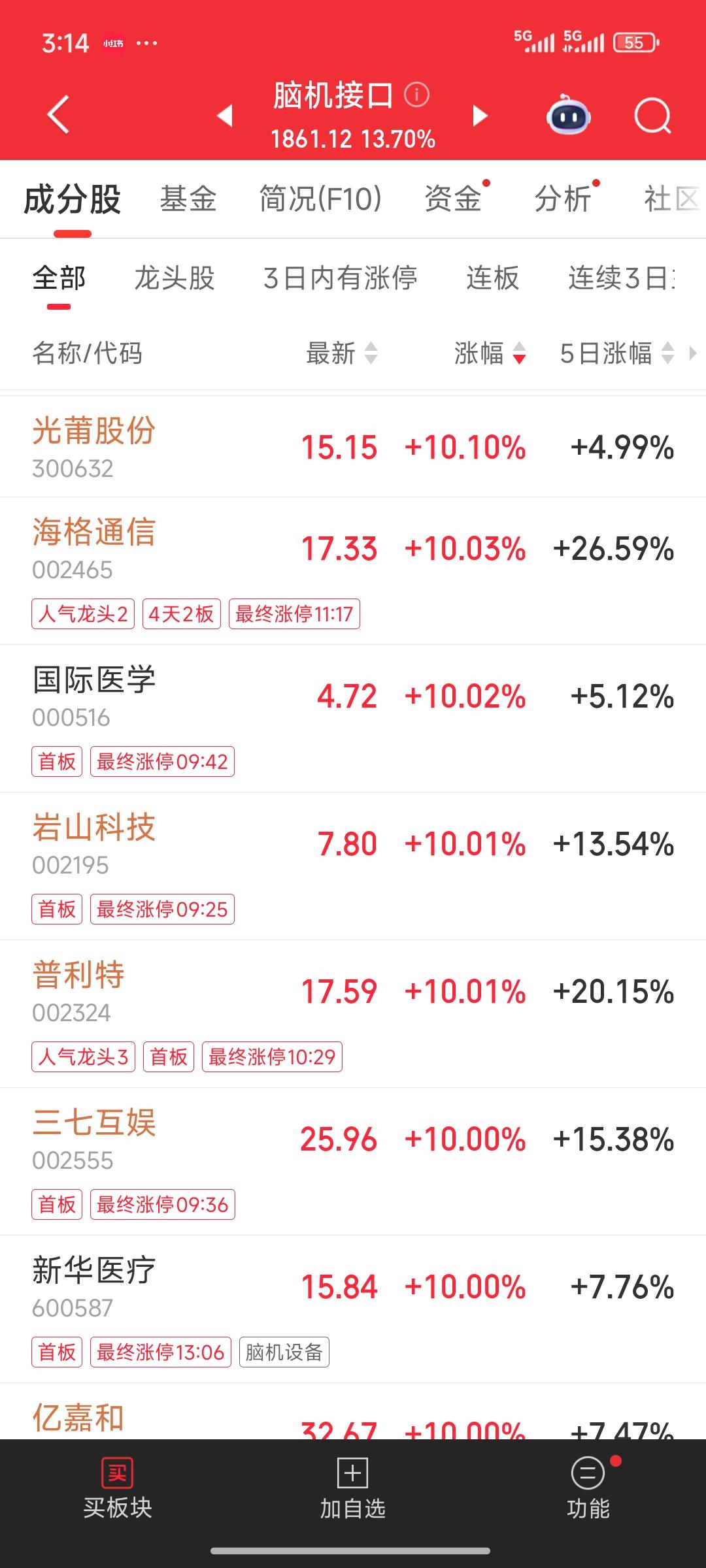Screen dimensions: 706x1568
Task: Go back with the header arrow
Action: pyautogui.click(x=58, y=115)
